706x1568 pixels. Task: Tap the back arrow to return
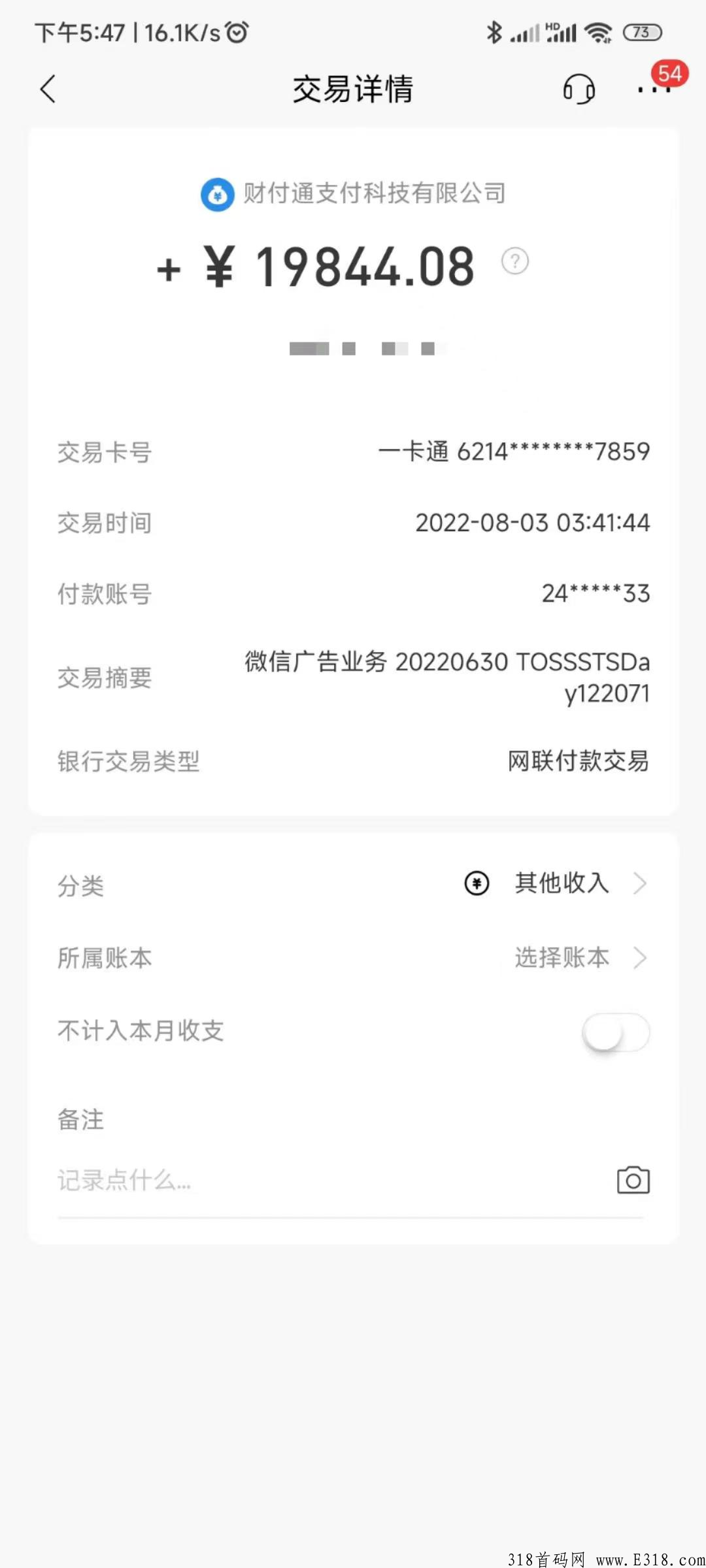48,90
